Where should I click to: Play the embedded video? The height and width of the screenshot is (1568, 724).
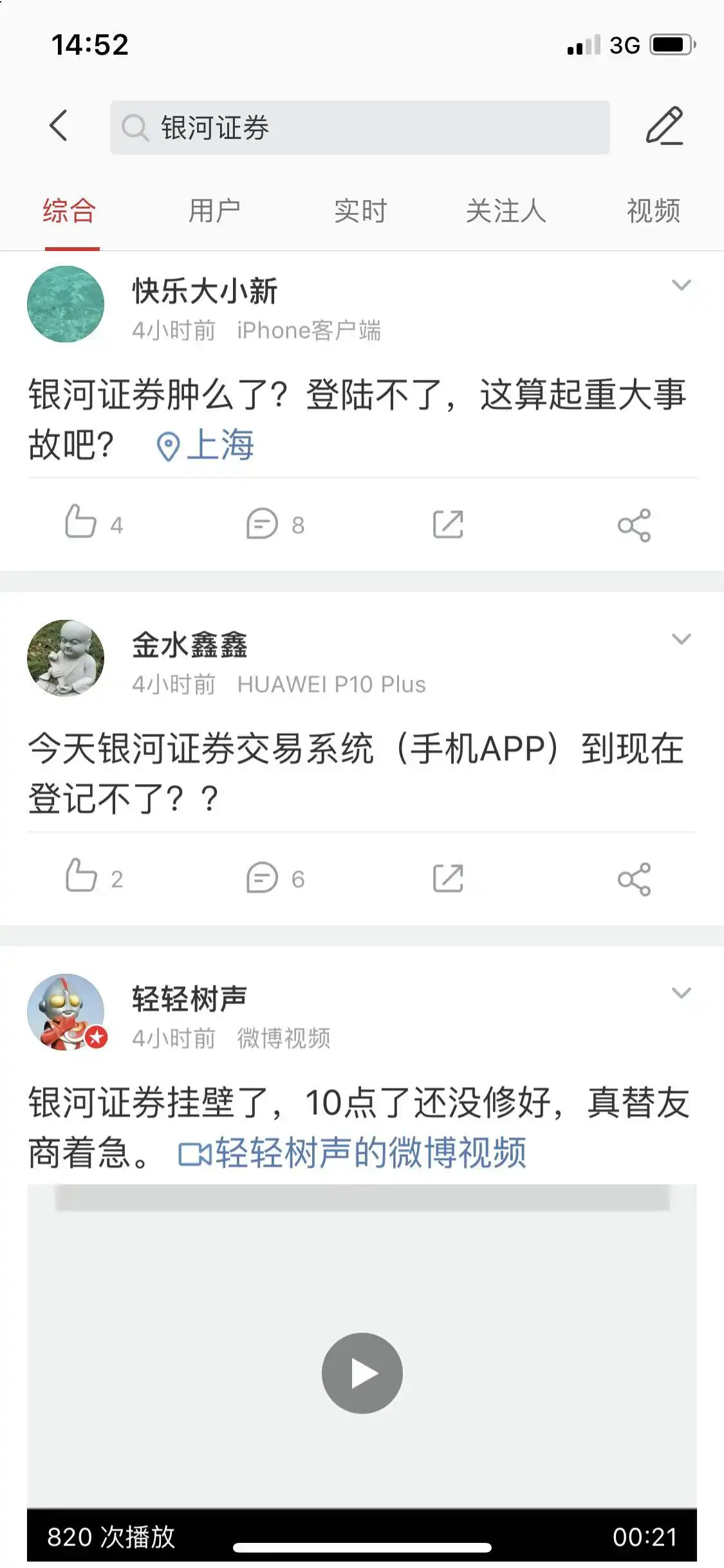[x=362, y=1372]
